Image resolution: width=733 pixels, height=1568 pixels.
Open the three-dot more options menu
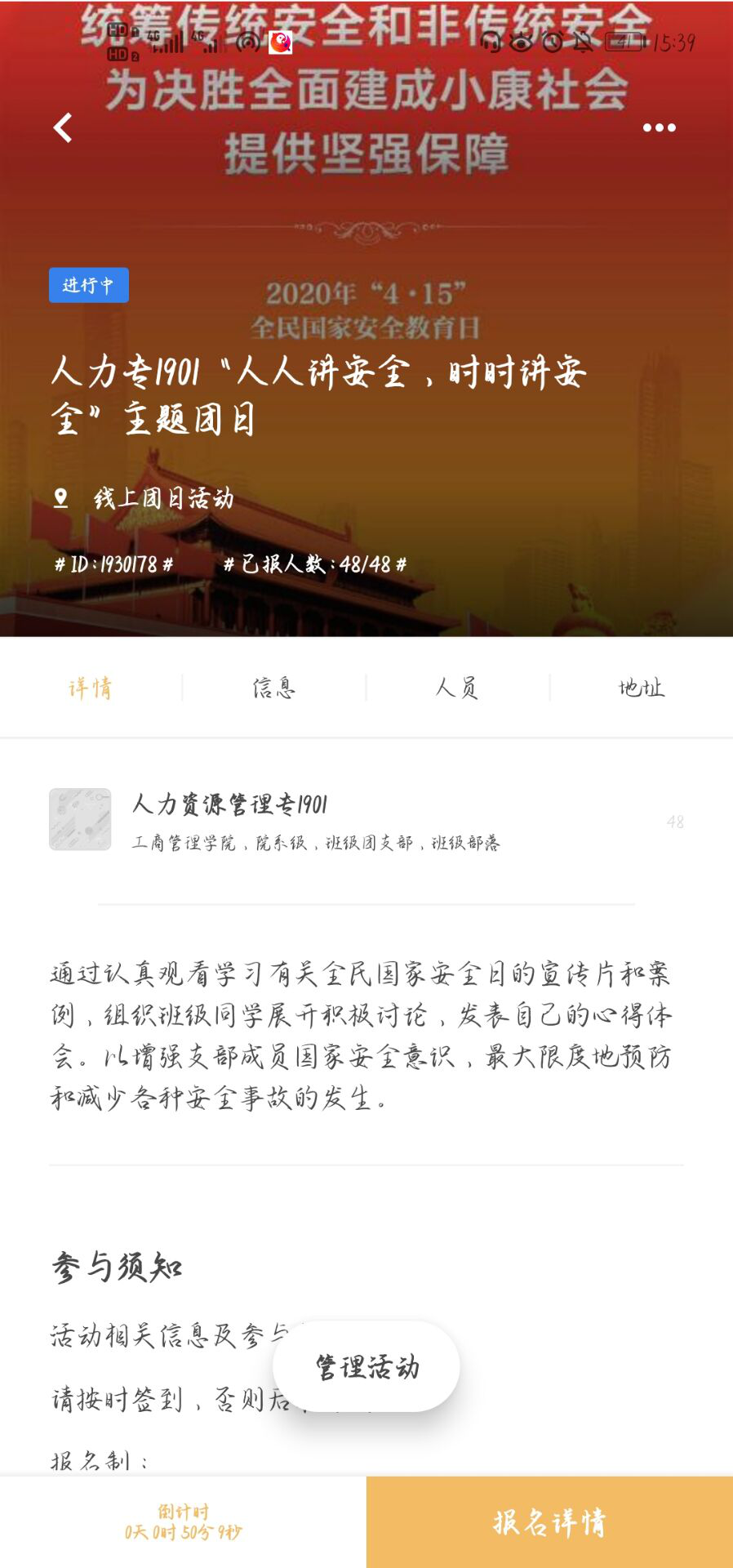click(x=659, y=127)
